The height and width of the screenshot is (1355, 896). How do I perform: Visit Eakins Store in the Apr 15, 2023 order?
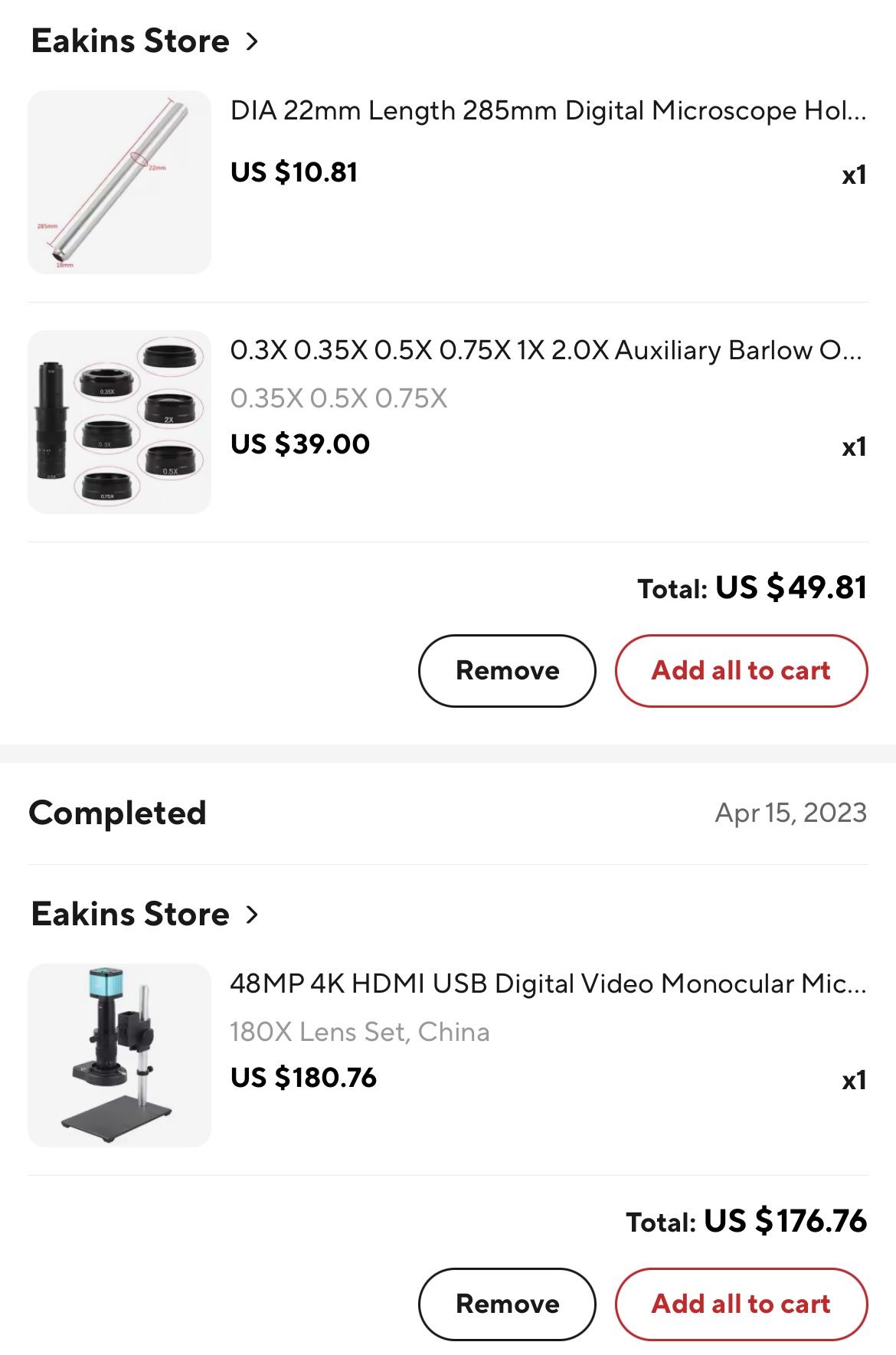pos(144,914)
